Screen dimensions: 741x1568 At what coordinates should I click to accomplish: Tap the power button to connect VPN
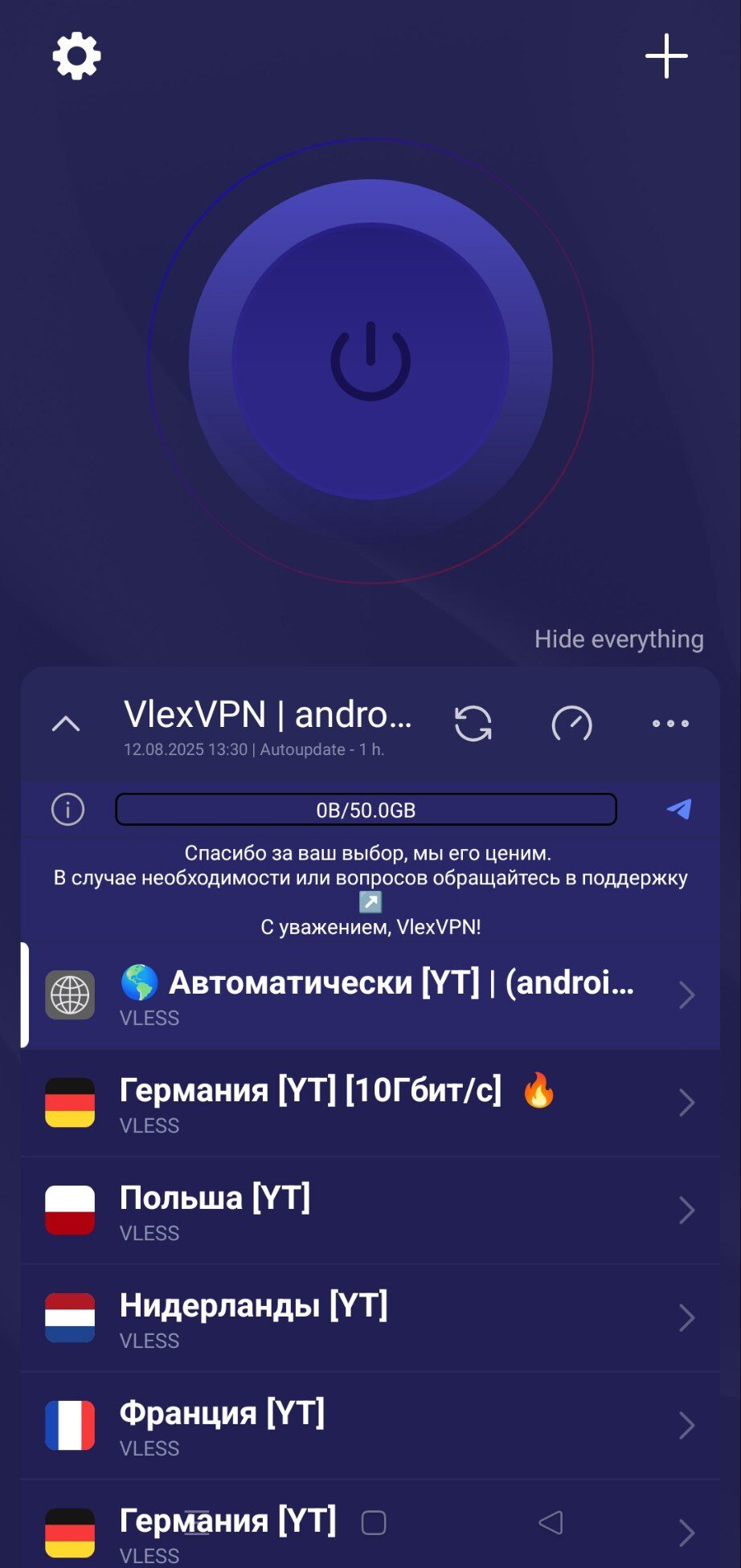click(370, 361)
